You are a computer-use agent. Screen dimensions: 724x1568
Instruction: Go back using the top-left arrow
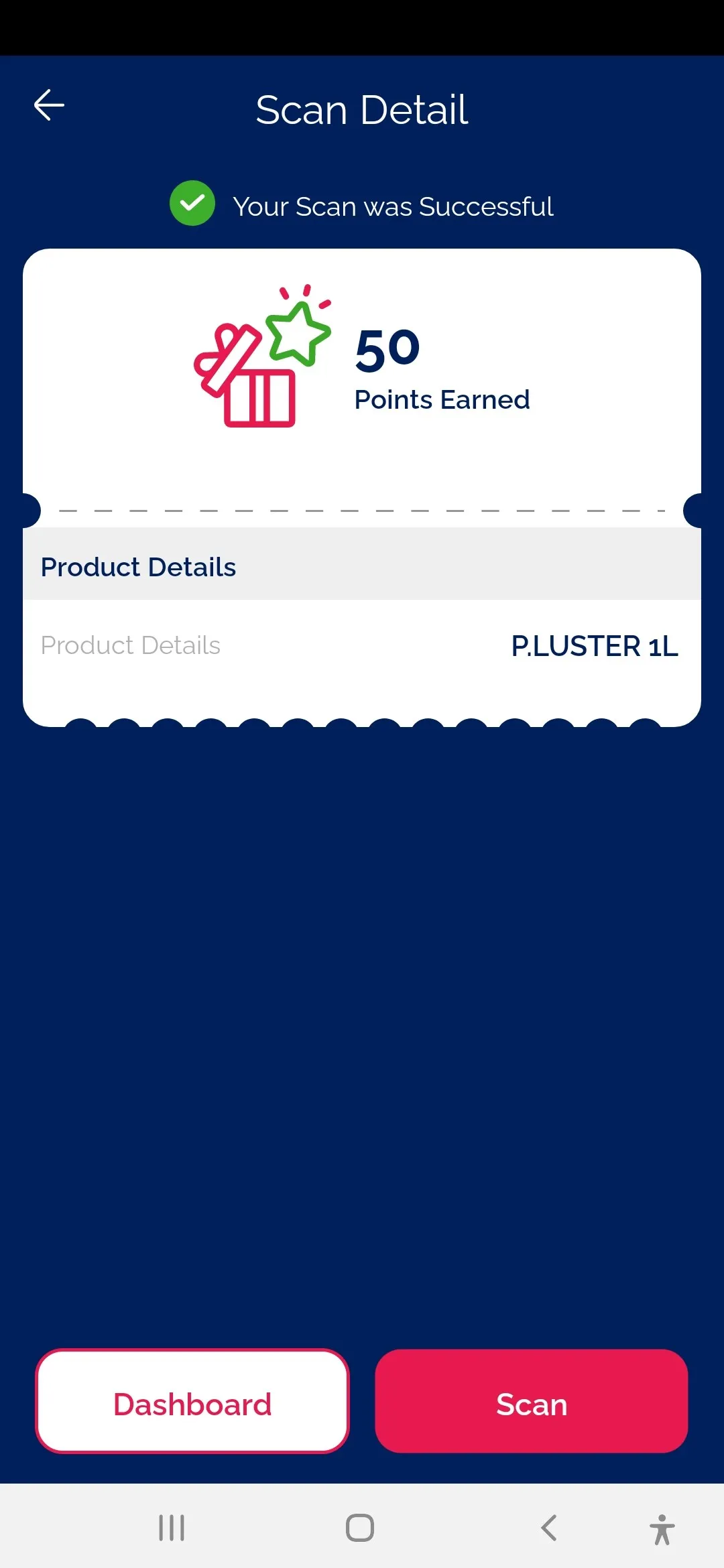tap(49, 105)
